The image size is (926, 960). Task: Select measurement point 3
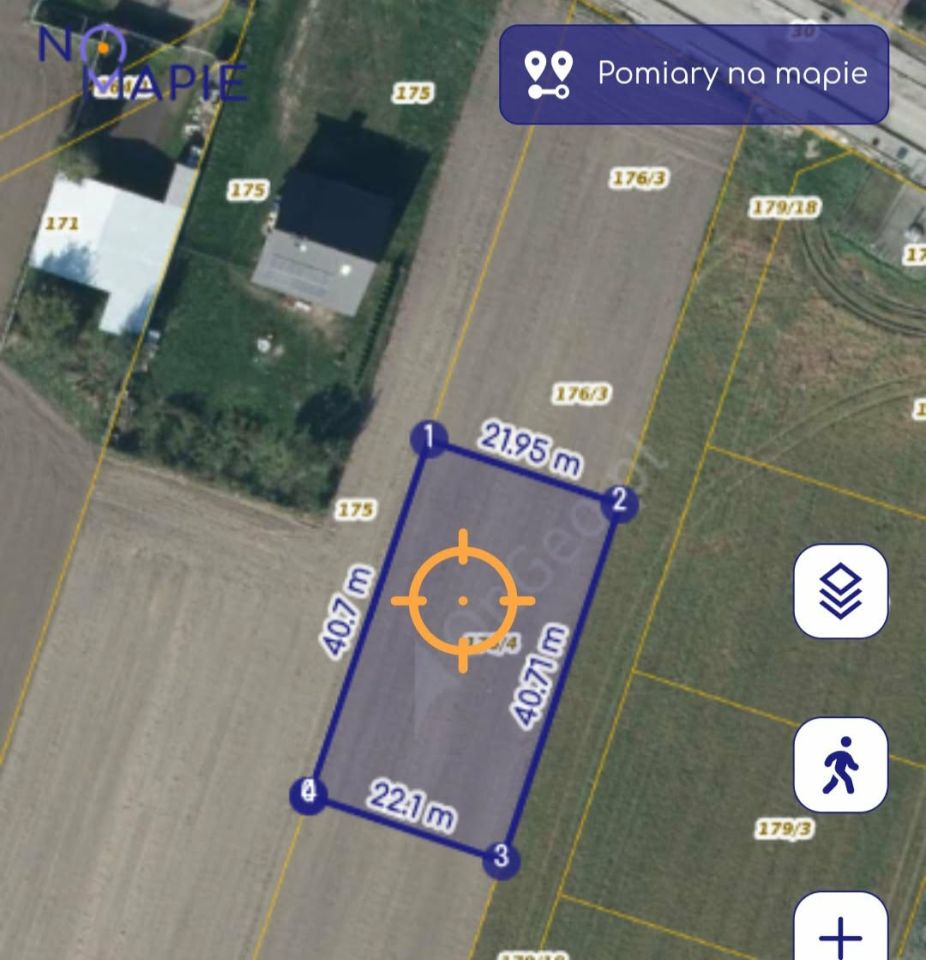(x=501, y=858)
